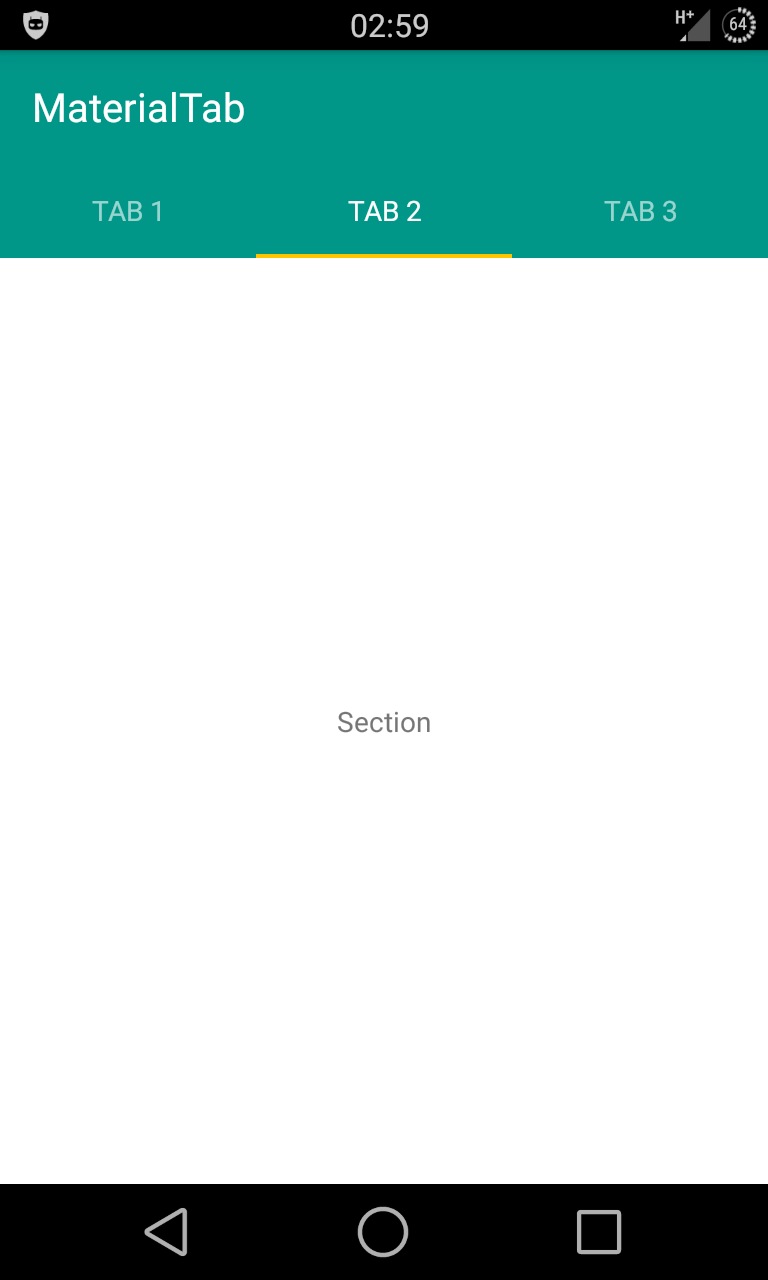Open the recent apps overview
Image resolution: width=768 pixels, height=1280 pixels.
(x=599, y=1231)
